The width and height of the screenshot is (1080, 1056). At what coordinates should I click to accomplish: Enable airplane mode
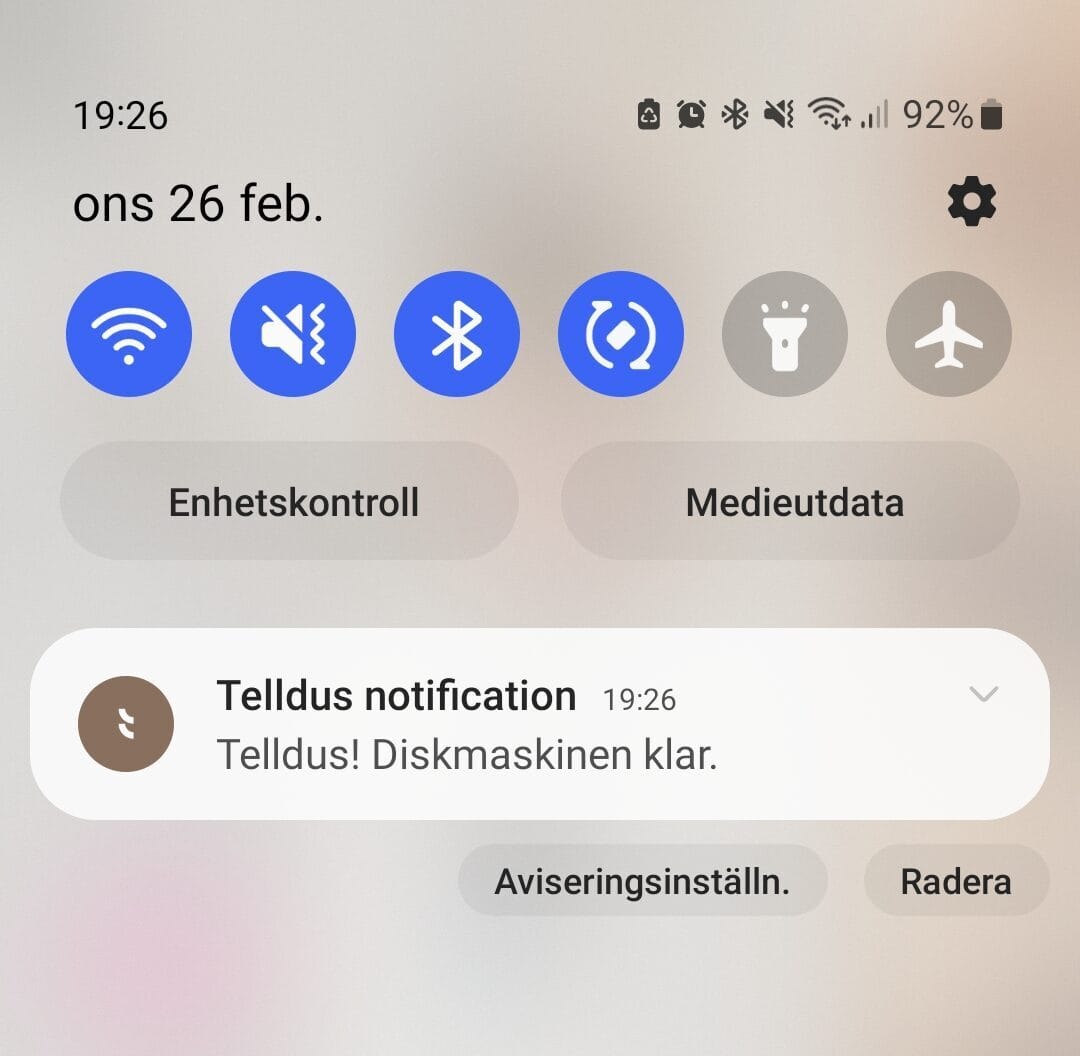(x=949, y=334)
